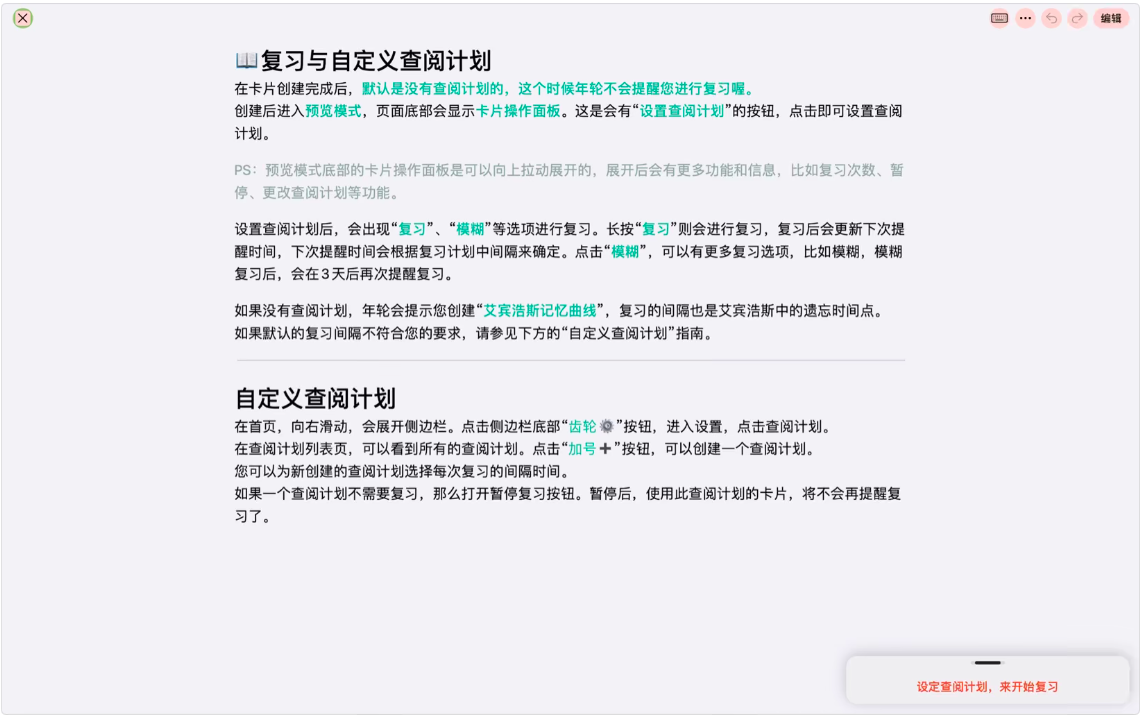Close the note with the X button

(23, 18)
